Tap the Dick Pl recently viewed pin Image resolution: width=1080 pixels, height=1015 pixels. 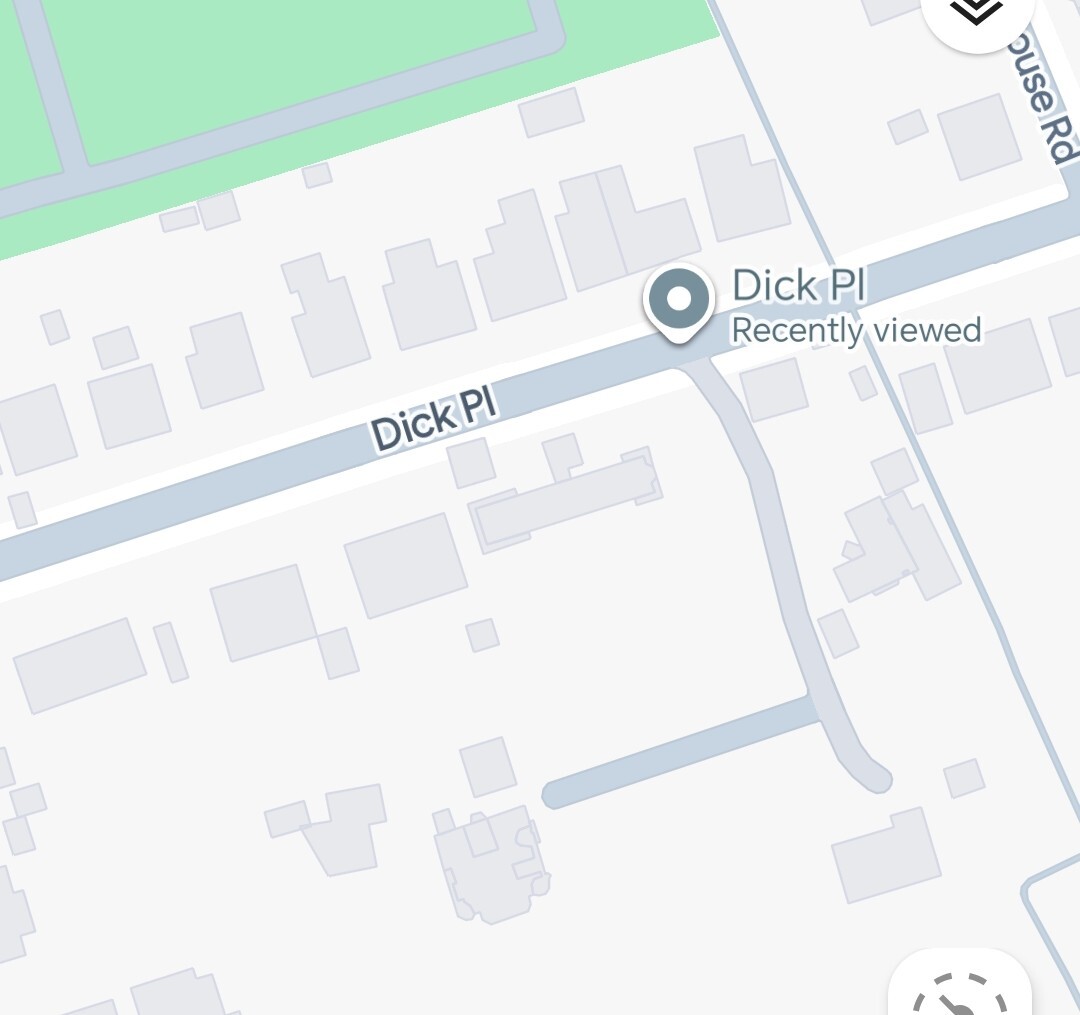point(679,300)
